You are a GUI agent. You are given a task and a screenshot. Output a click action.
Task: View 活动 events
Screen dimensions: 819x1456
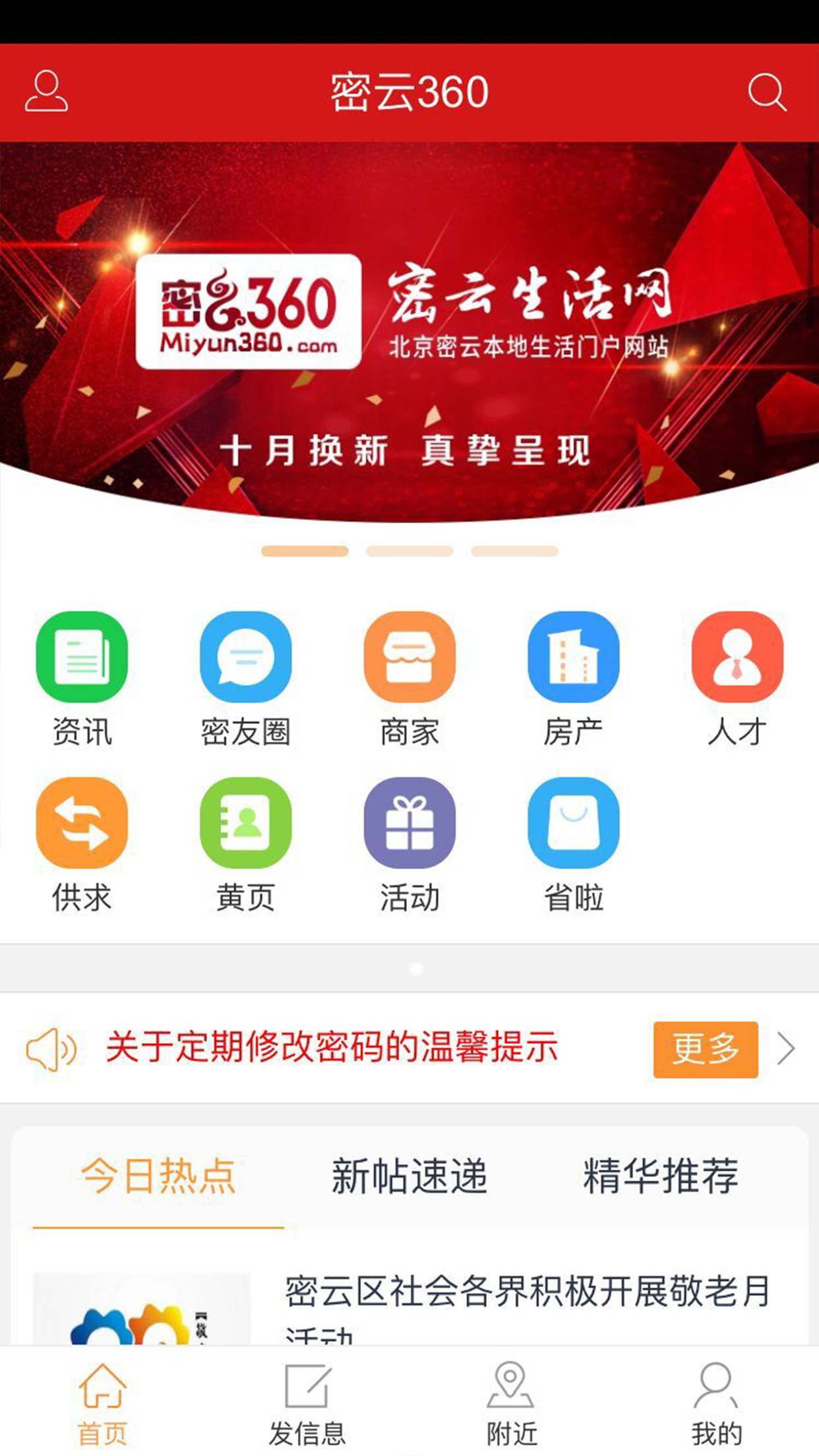point(409,845)
